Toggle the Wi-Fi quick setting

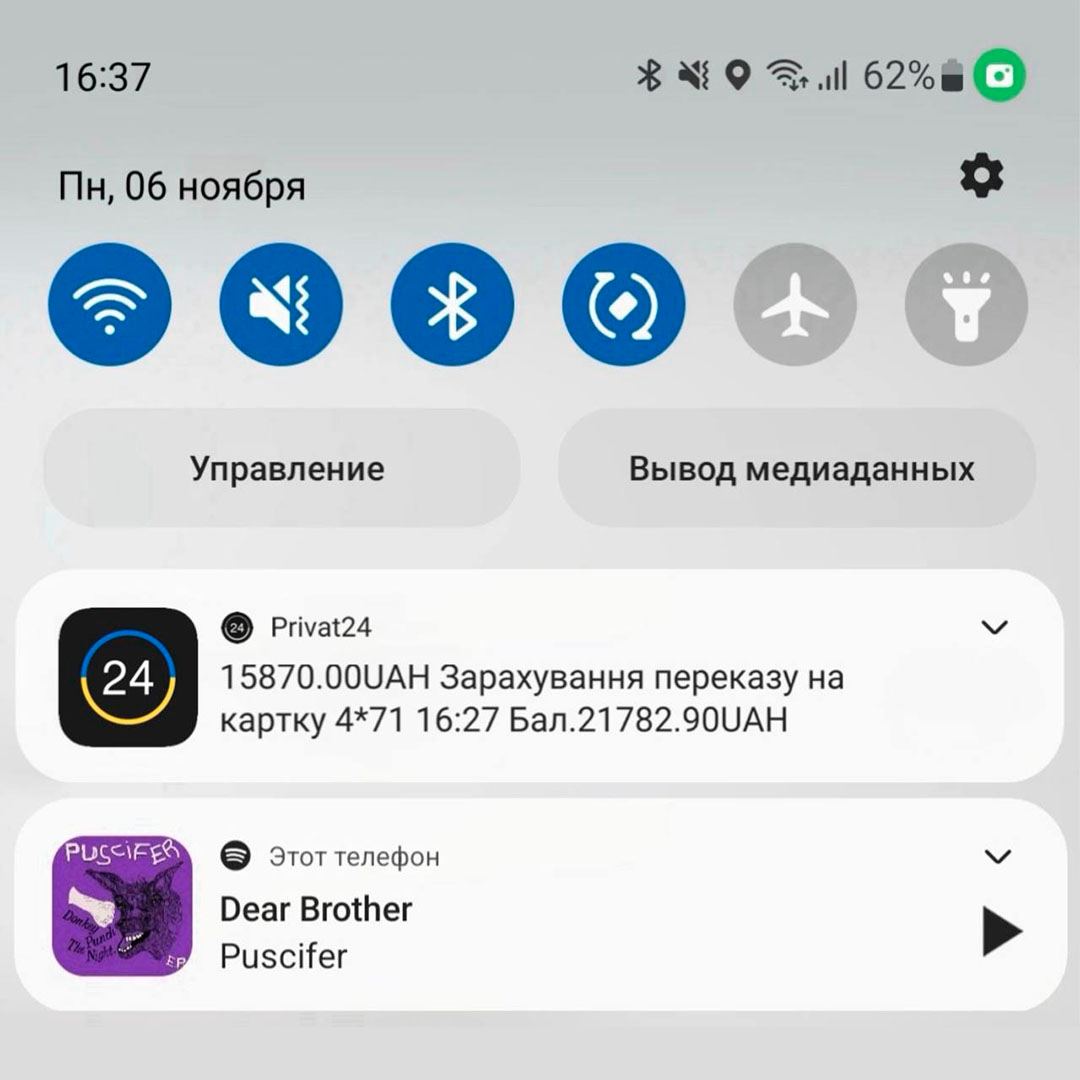[x=110, y=304]
